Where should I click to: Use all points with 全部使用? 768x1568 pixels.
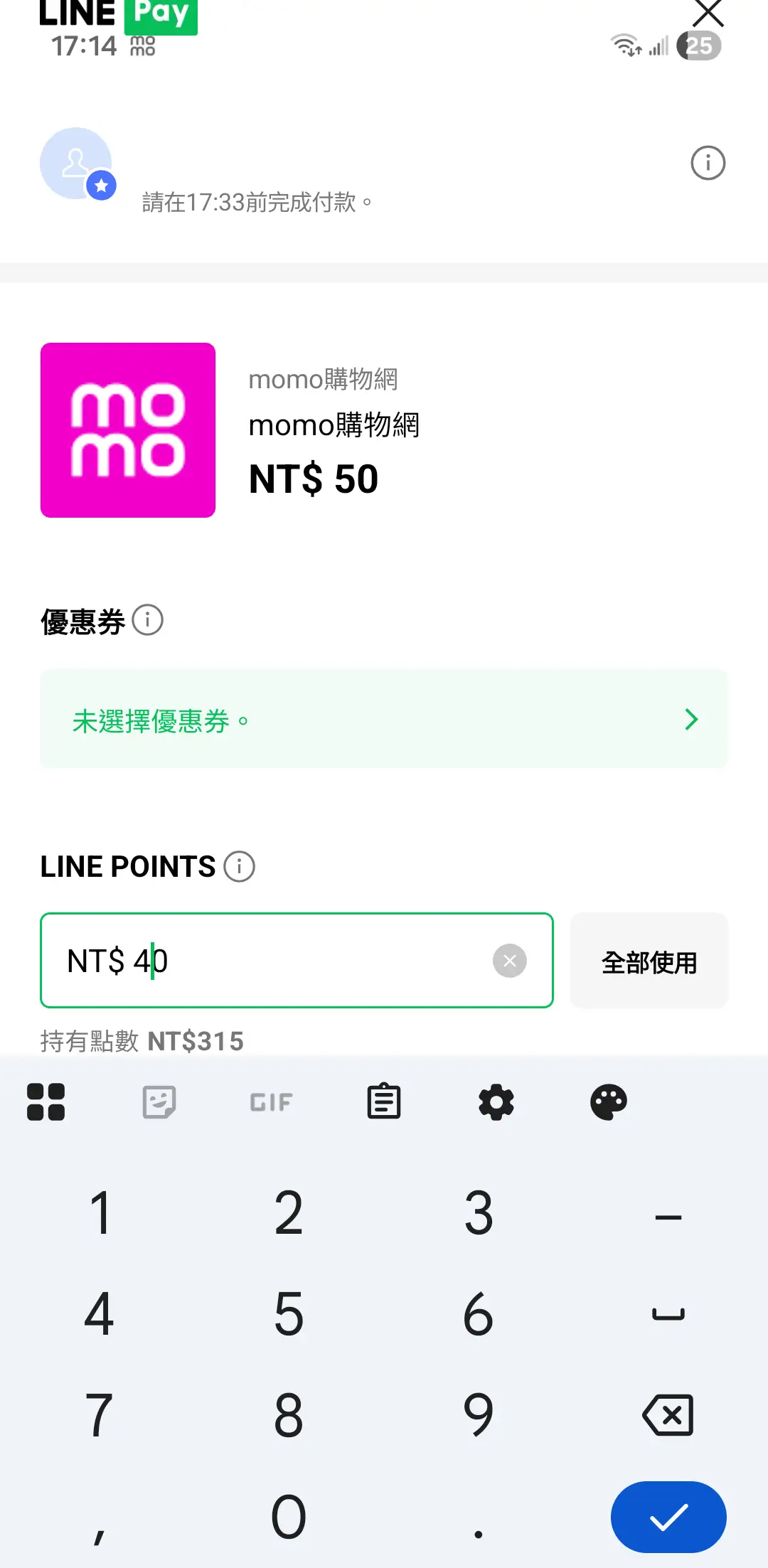(x=649, y=961)
